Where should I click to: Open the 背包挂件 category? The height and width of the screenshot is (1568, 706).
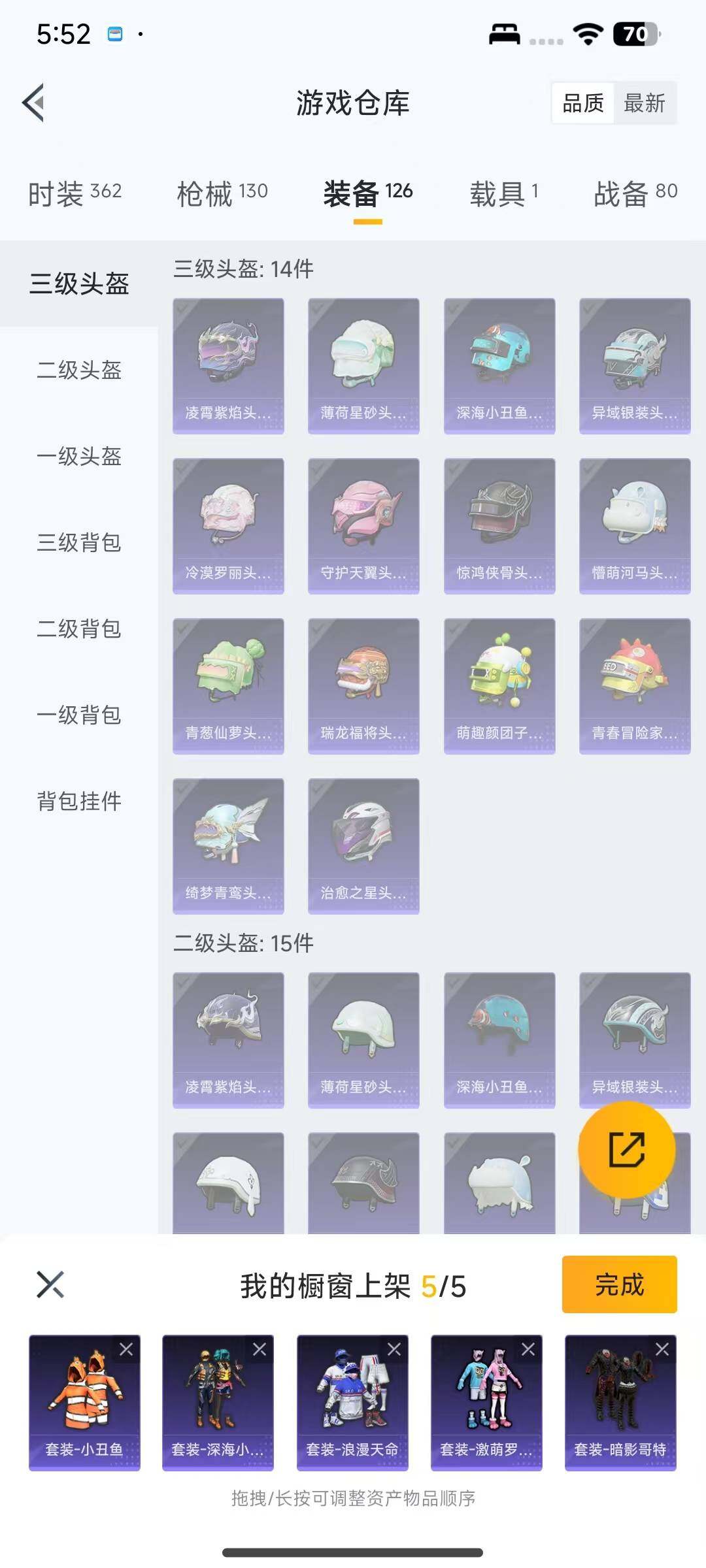tap(79, 802)
